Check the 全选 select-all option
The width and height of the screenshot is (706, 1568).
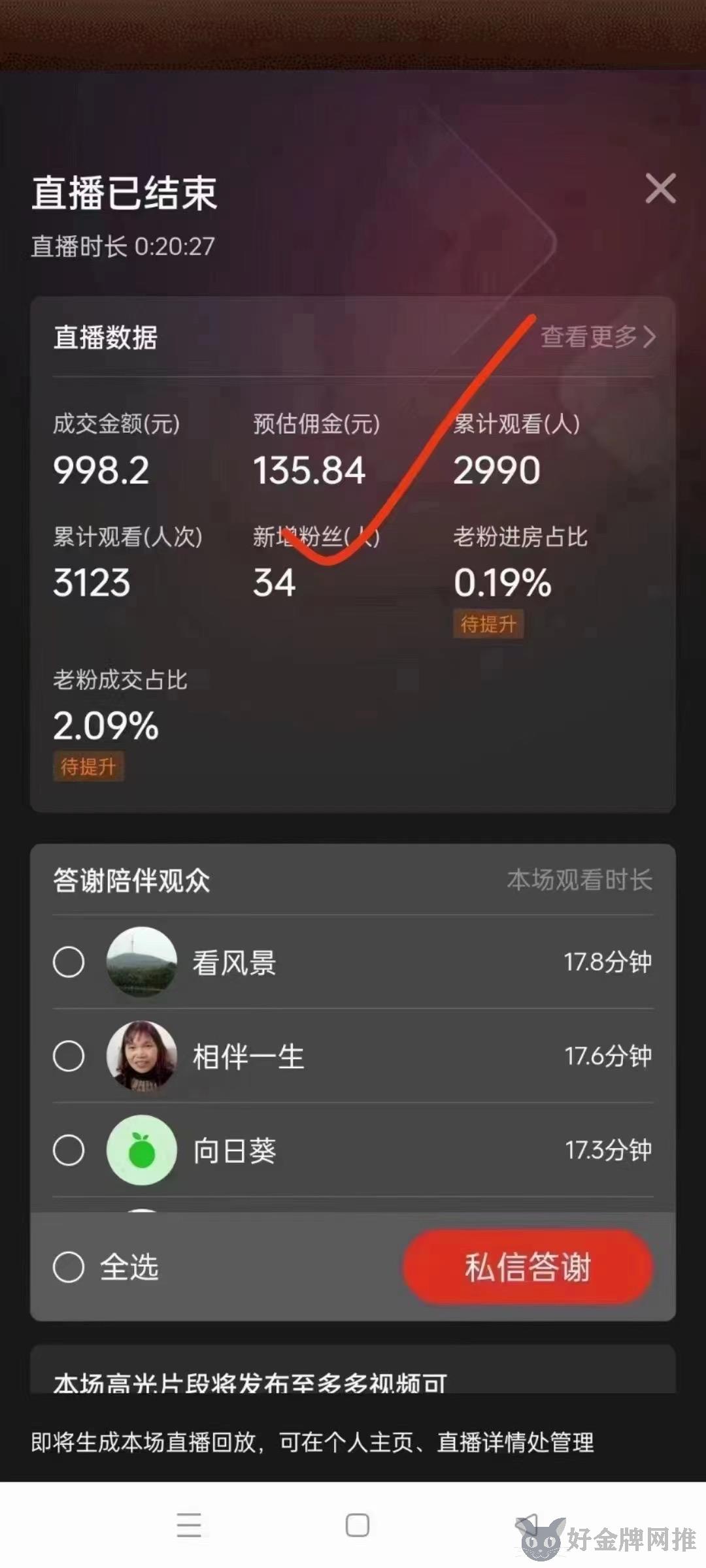pyautogui.click(x=69, y=1267)
